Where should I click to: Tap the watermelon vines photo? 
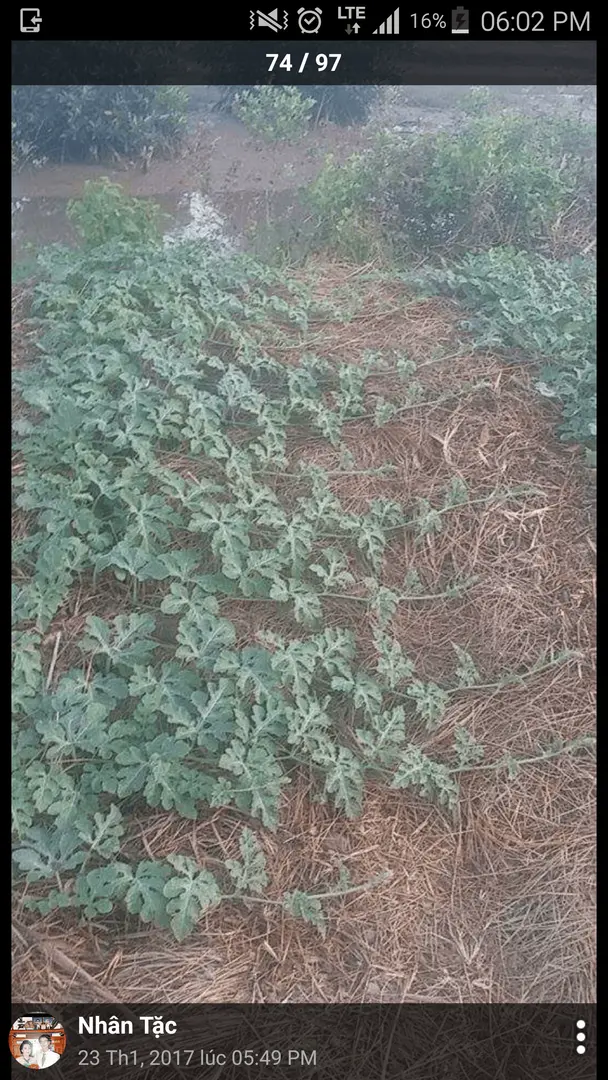tap(304, 540)
